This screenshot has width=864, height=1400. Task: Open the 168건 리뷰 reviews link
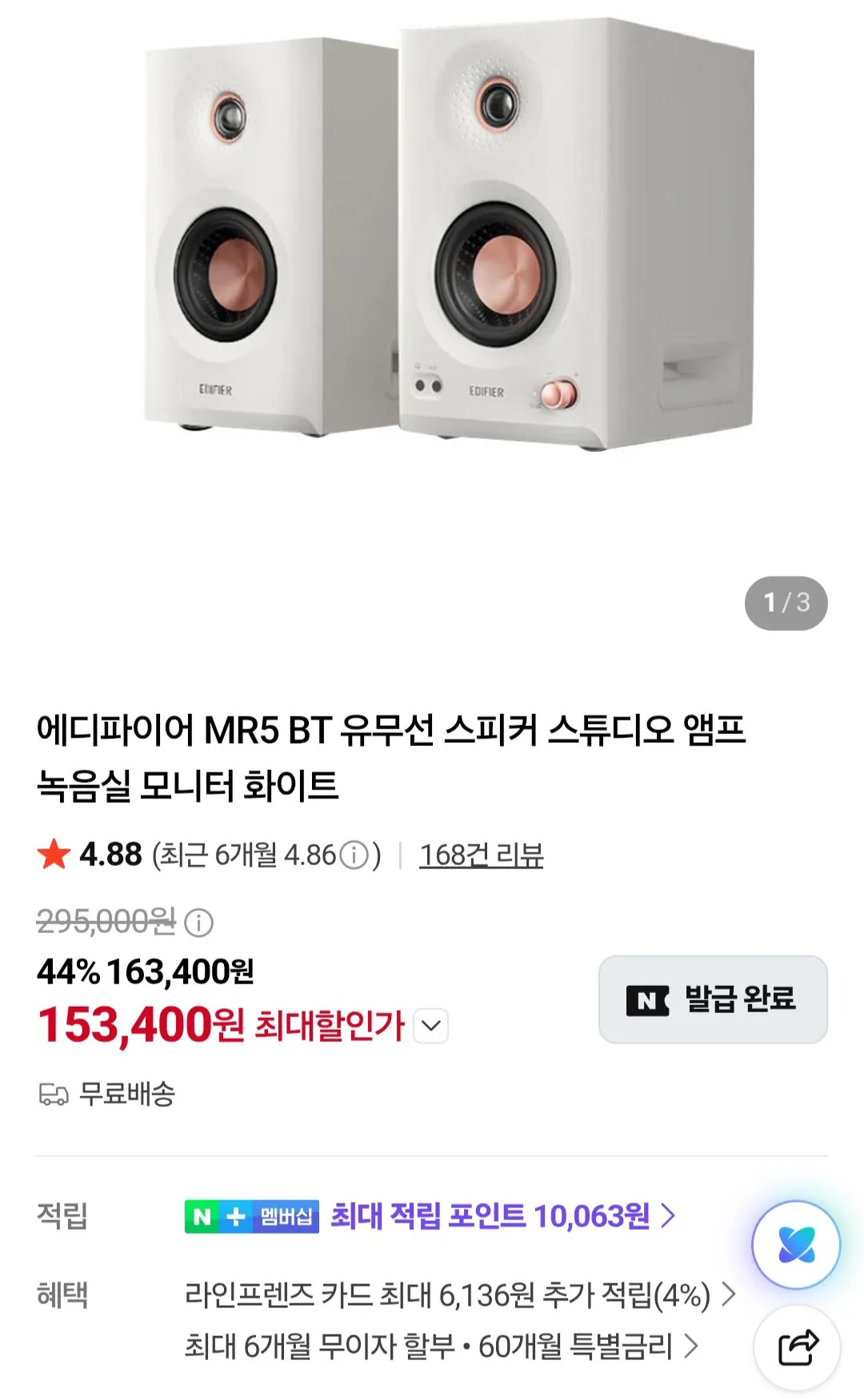[482, 855]
